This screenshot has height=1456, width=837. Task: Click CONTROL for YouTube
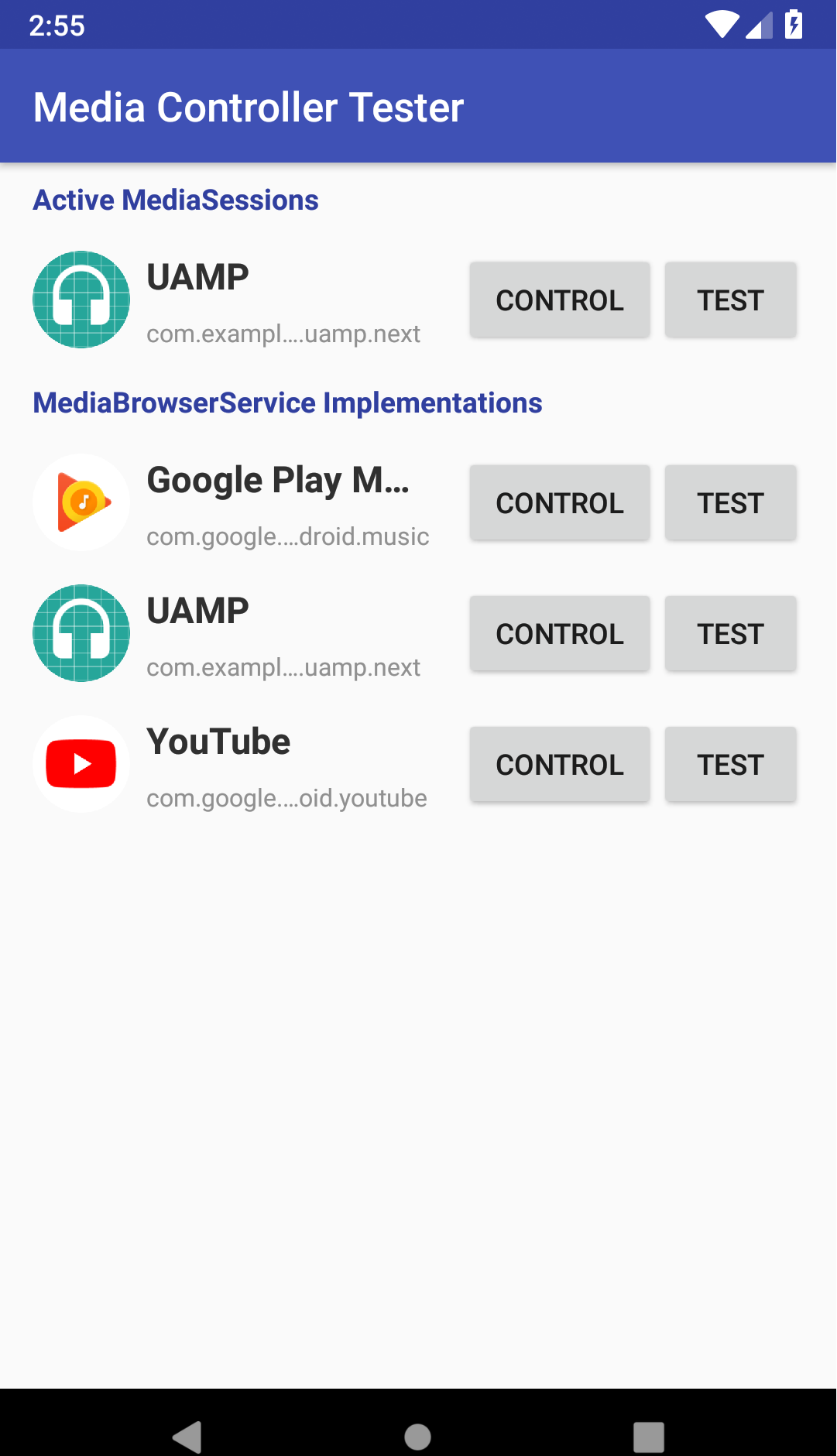(559, 764)
